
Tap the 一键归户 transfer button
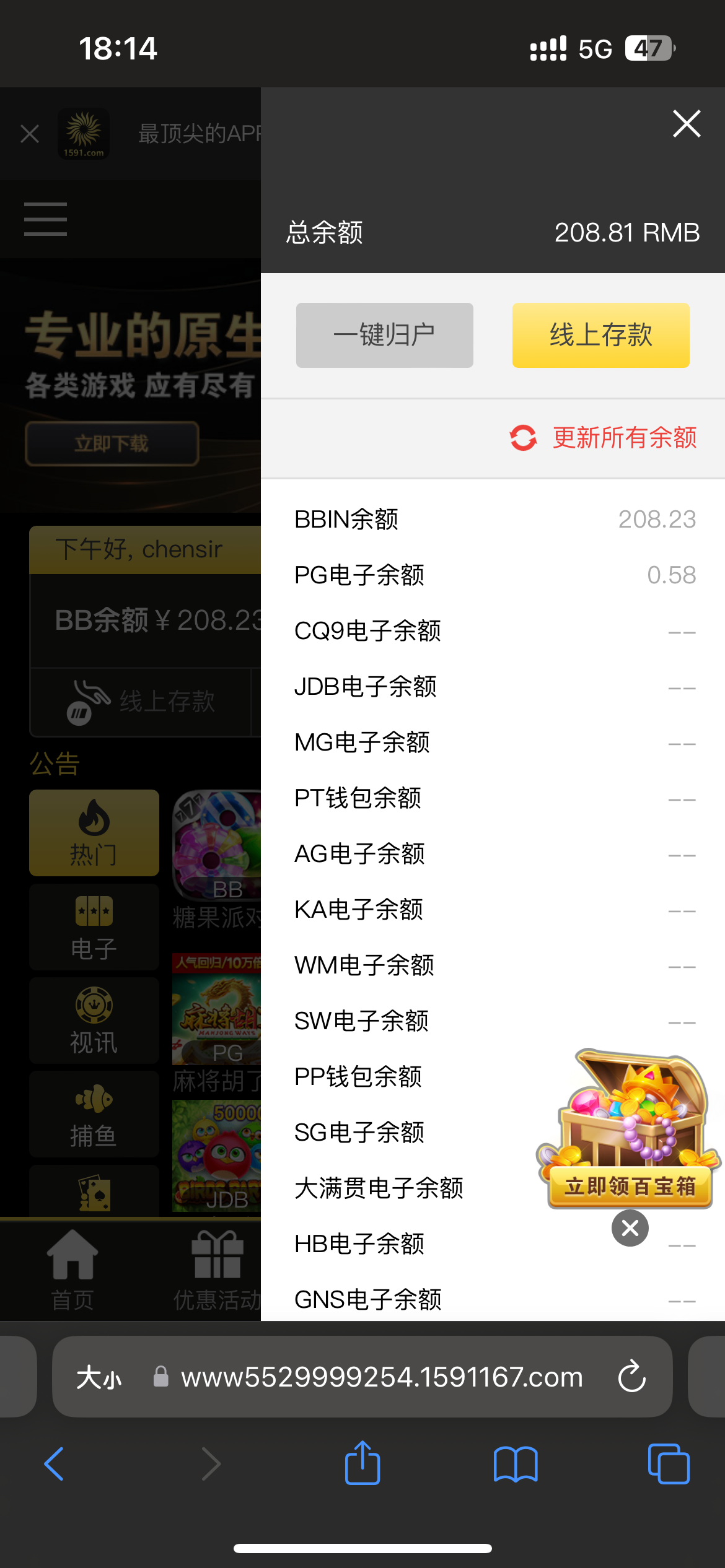384,335
